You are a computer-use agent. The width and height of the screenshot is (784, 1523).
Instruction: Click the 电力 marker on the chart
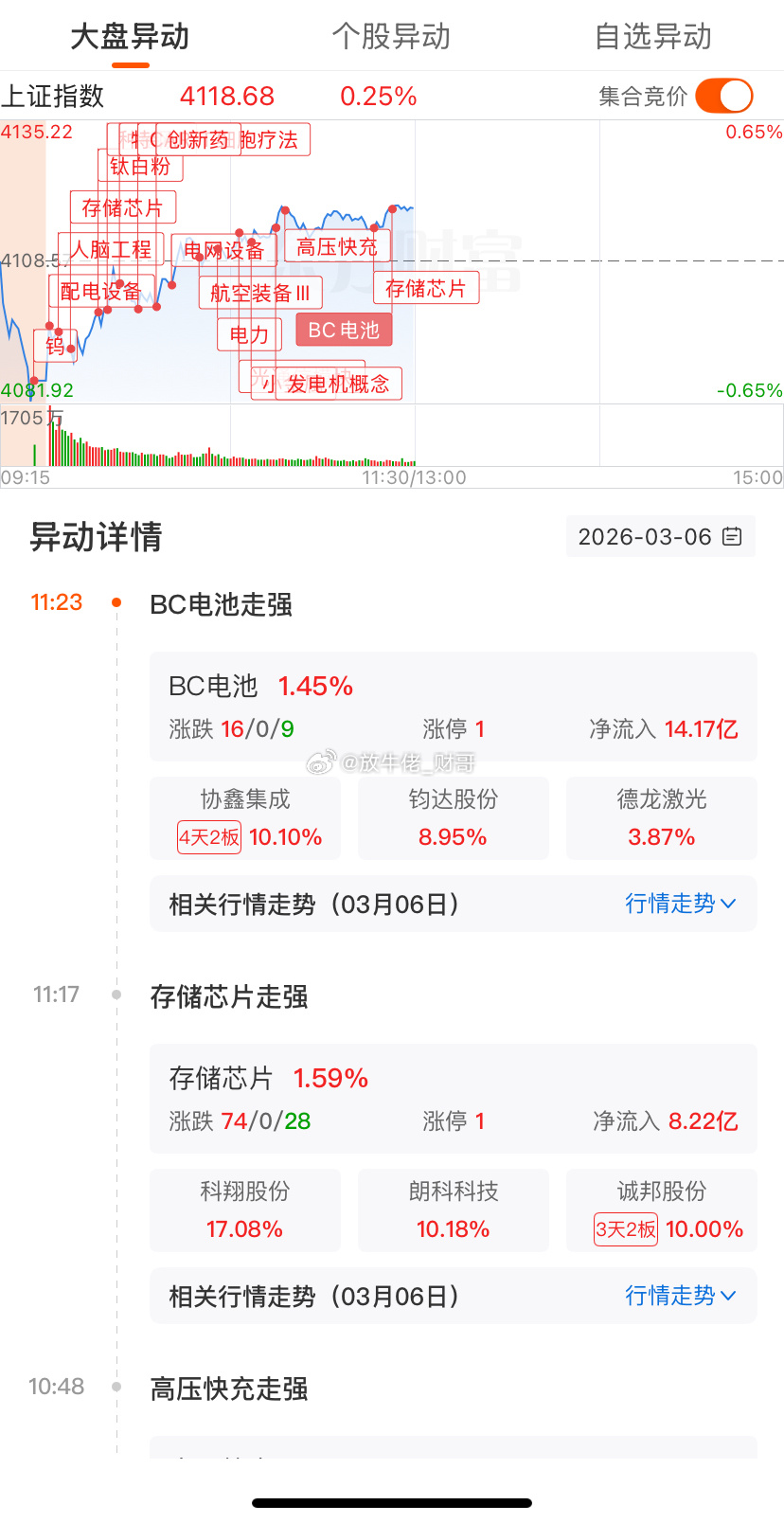point(248,334)
